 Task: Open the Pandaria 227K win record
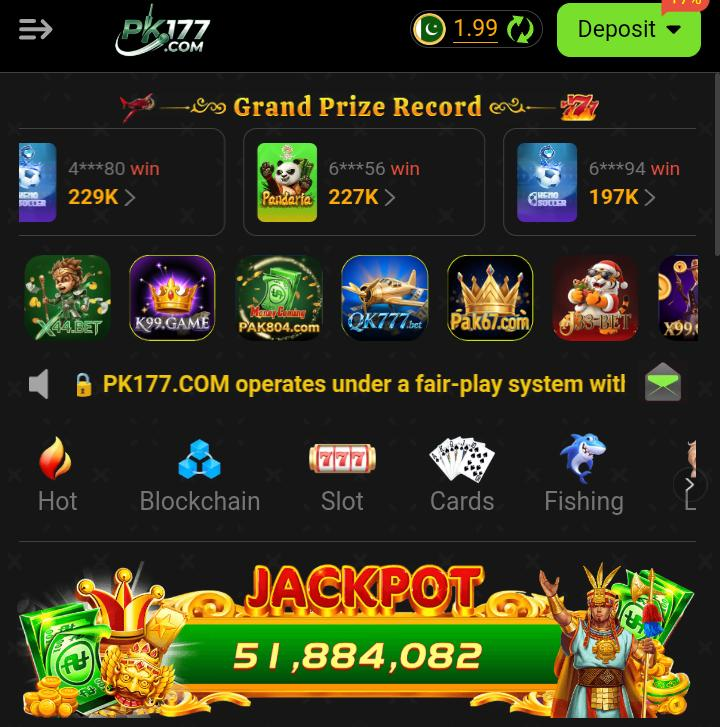coord(363,182)
